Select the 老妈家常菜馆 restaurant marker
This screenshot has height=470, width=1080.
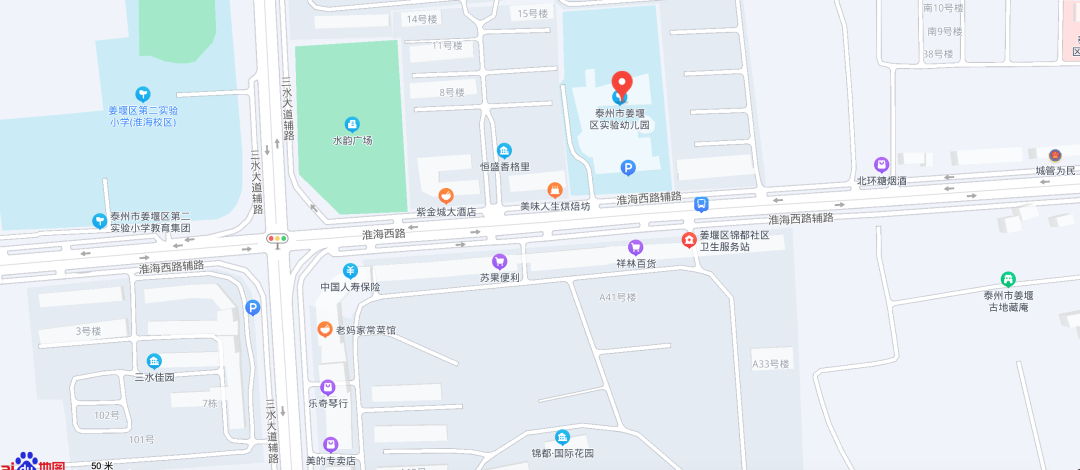(x=325, y=330)
